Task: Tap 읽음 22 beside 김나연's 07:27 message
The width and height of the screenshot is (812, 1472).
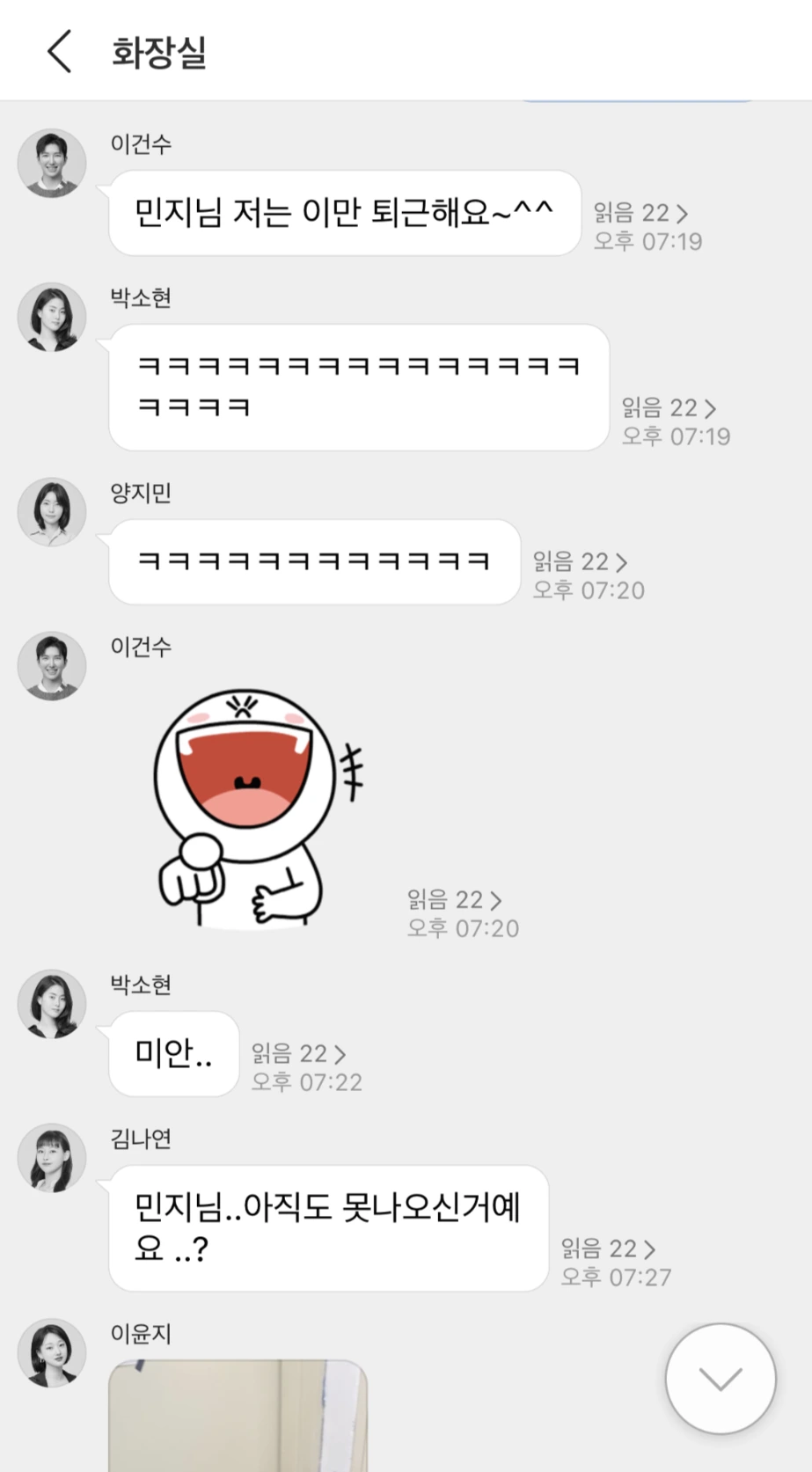Action: click(607, 1249)
